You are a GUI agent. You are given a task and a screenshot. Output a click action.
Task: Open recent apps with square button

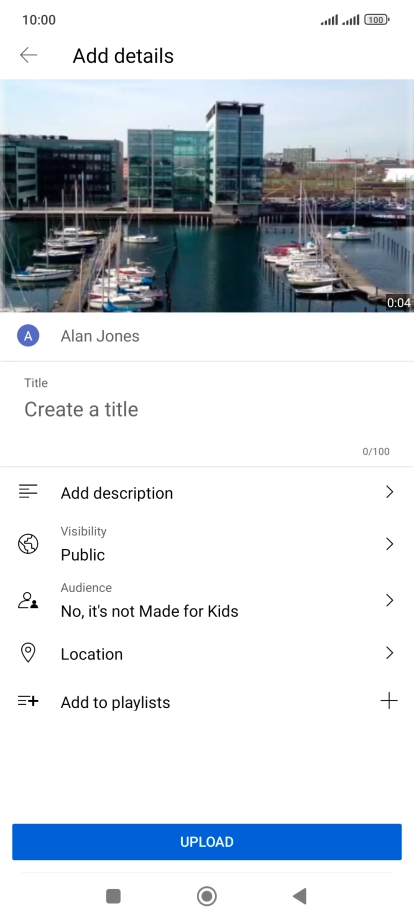click(x=113, y=896)
